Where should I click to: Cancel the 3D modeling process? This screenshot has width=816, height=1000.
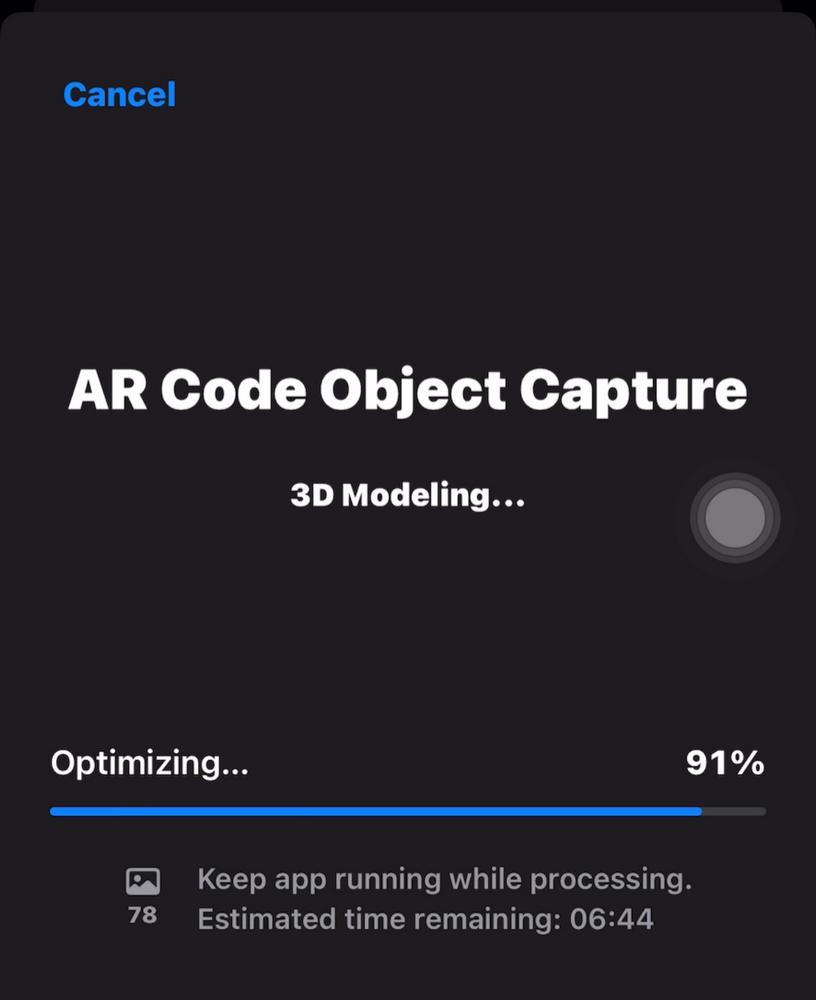tap(119, 94)
